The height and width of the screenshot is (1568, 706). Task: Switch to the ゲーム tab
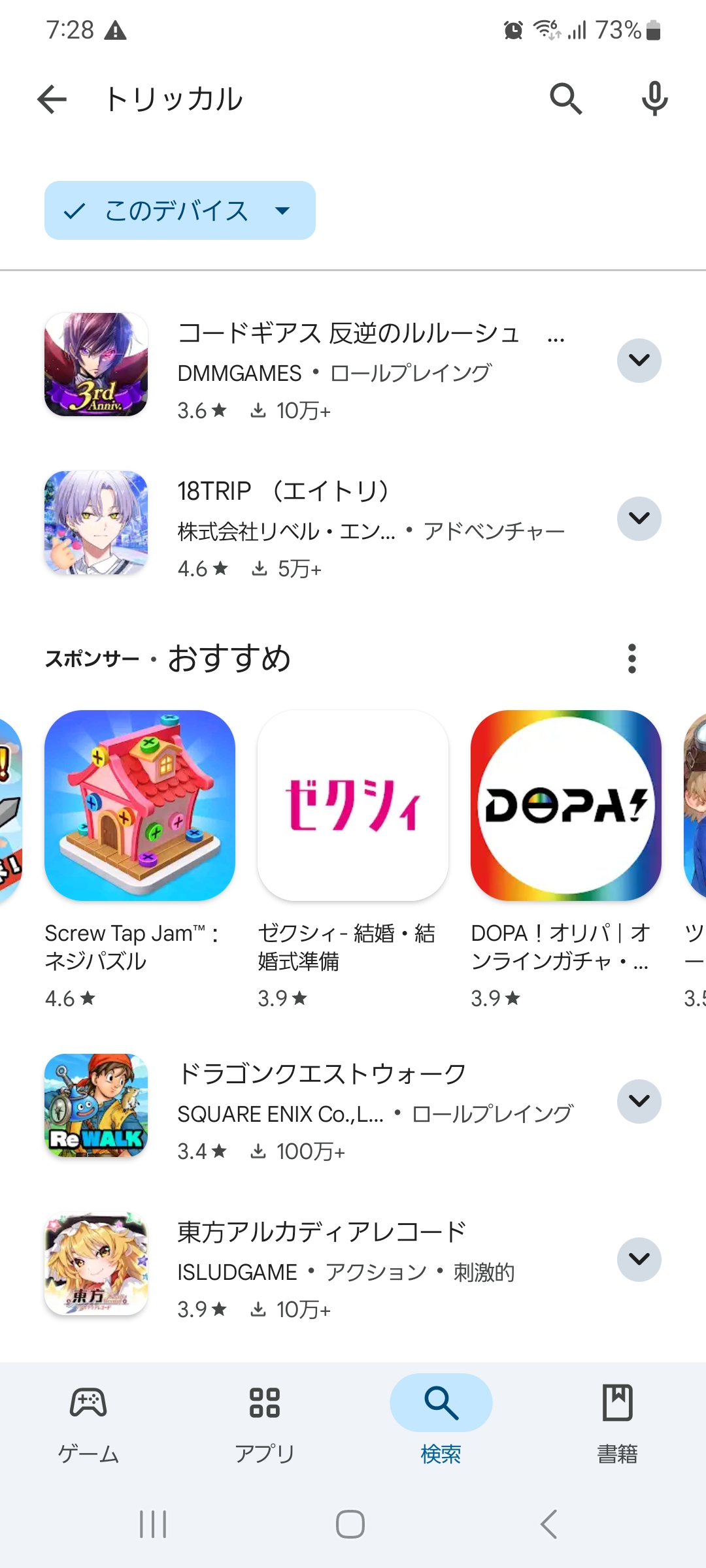tap(88, 1424)
